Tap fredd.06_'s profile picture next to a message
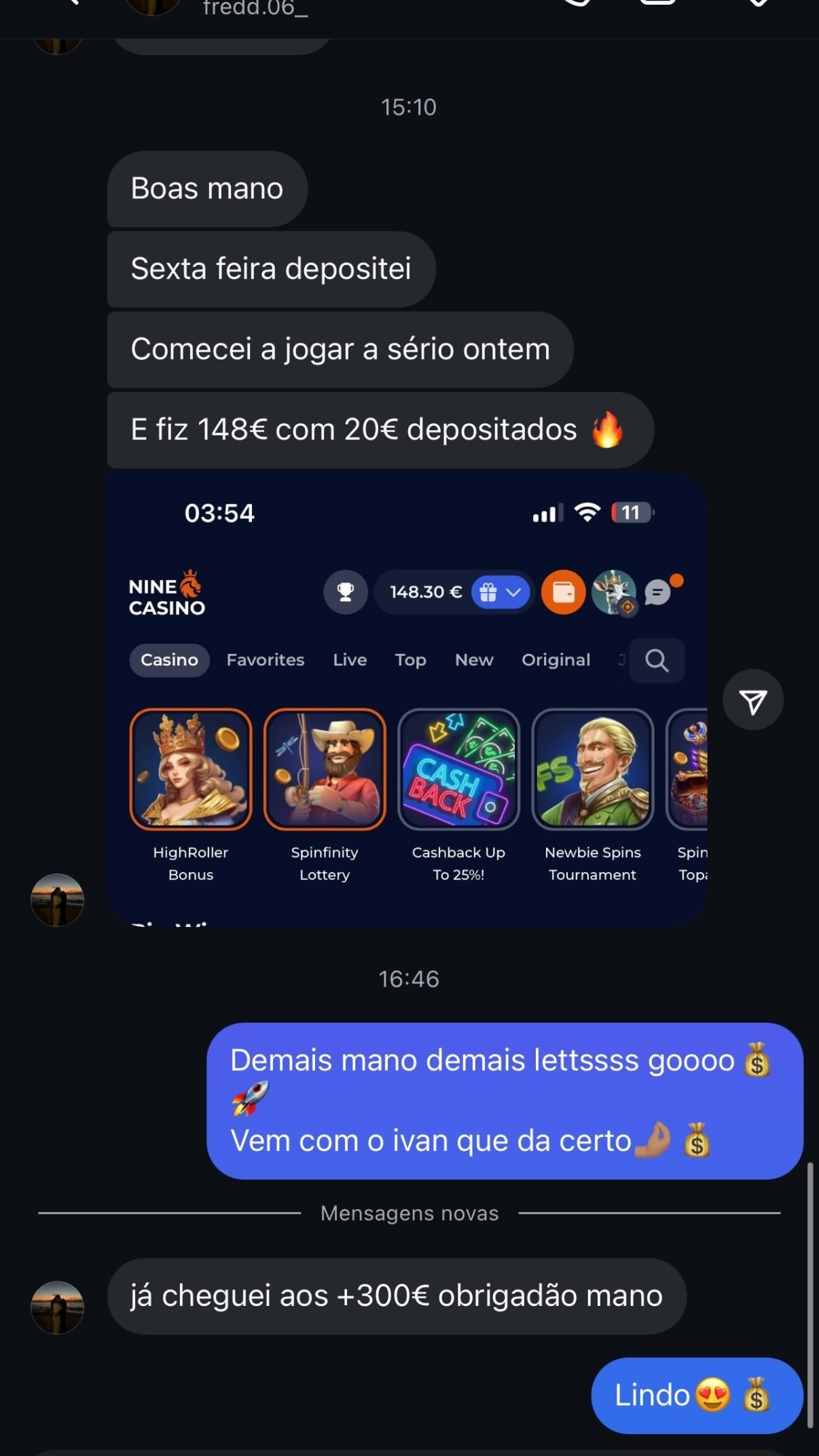819x1456 pixels. tap(58, 901)
